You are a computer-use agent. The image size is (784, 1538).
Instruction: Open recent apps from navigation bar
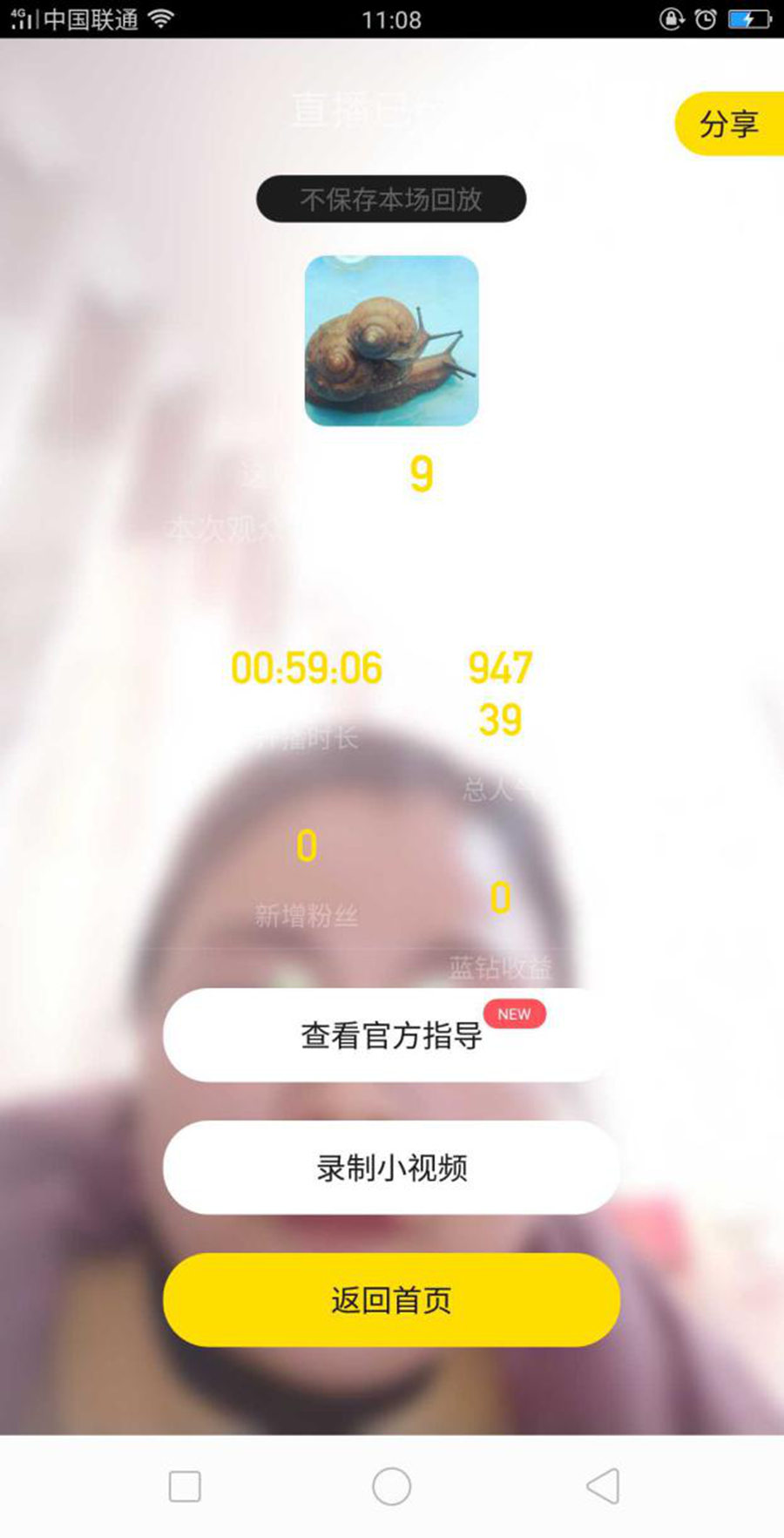click(185, 1486)
